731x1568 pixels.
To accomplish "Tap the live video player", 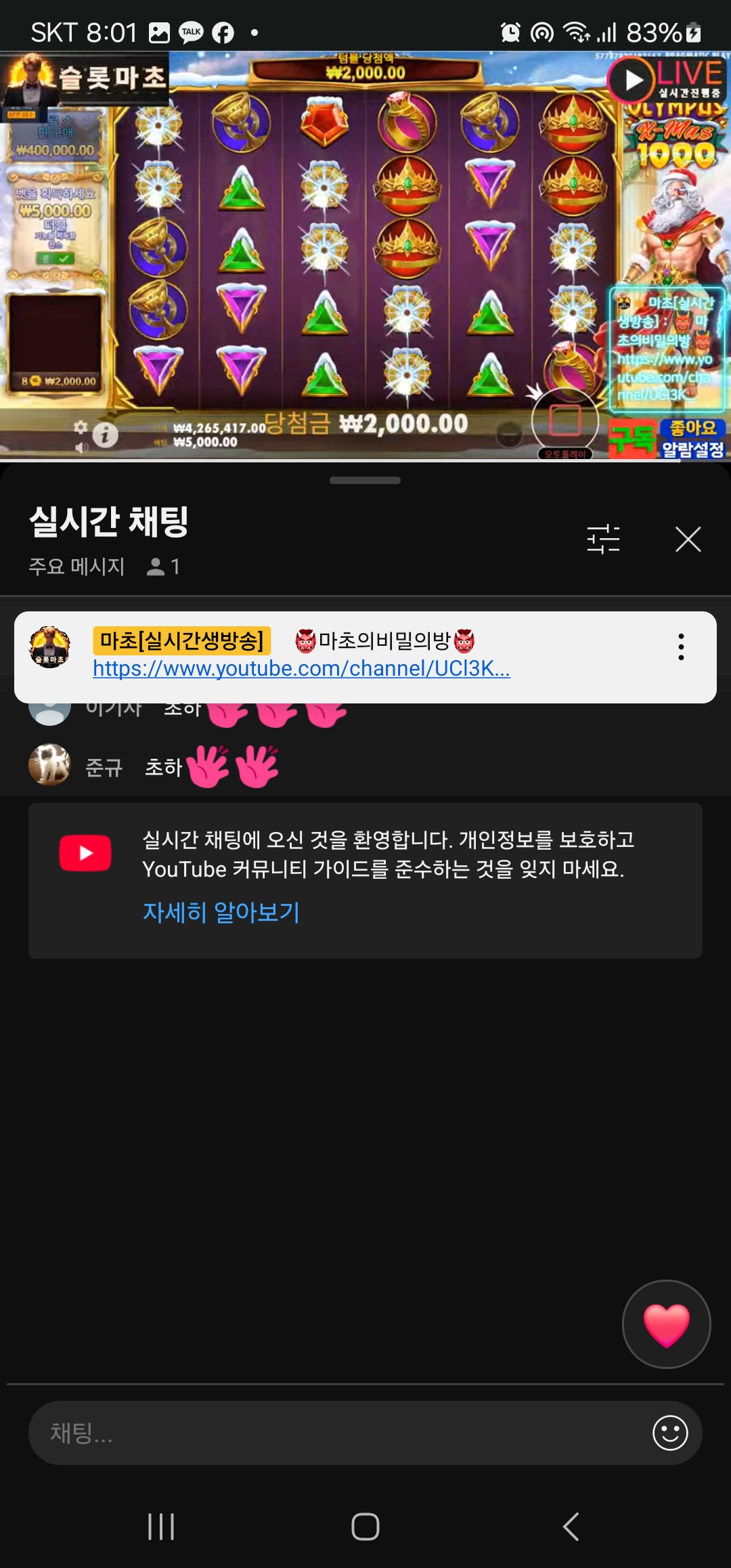I will pyautogui.click(x=365, y=256).
